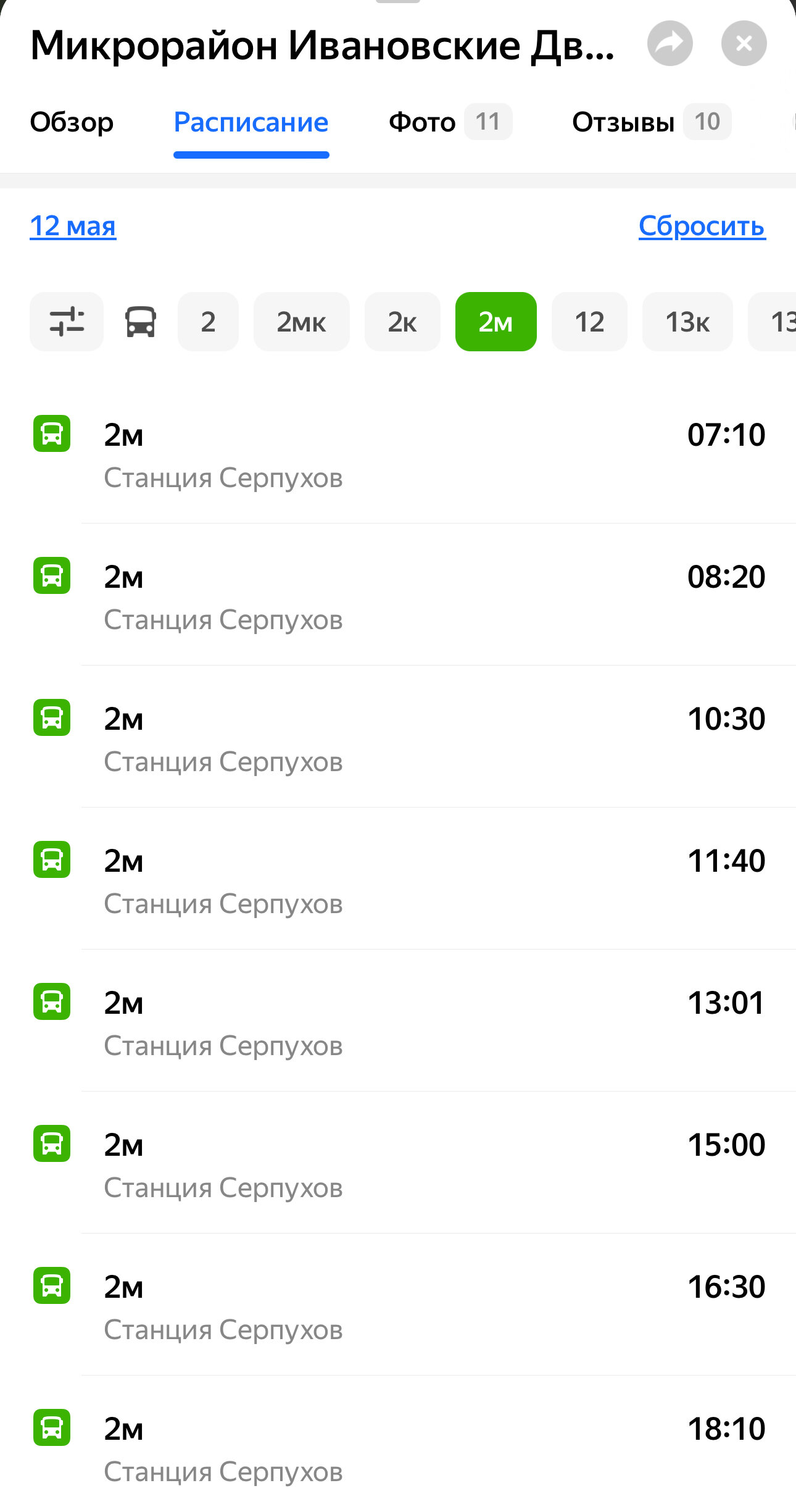The image size is (796, 1512).
Task: Open the 2м departure at 16:30
Action: (x=398, y=1305)
